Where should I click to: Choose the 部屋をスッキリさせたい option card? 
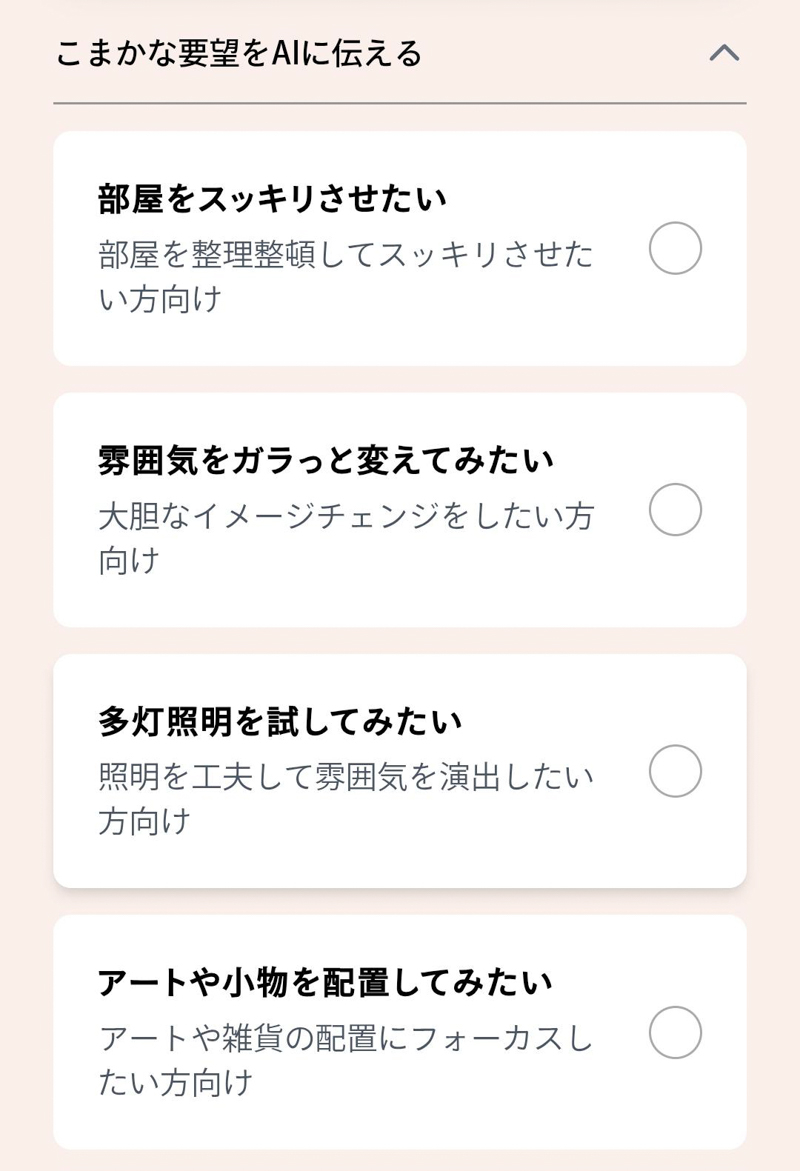400,250
